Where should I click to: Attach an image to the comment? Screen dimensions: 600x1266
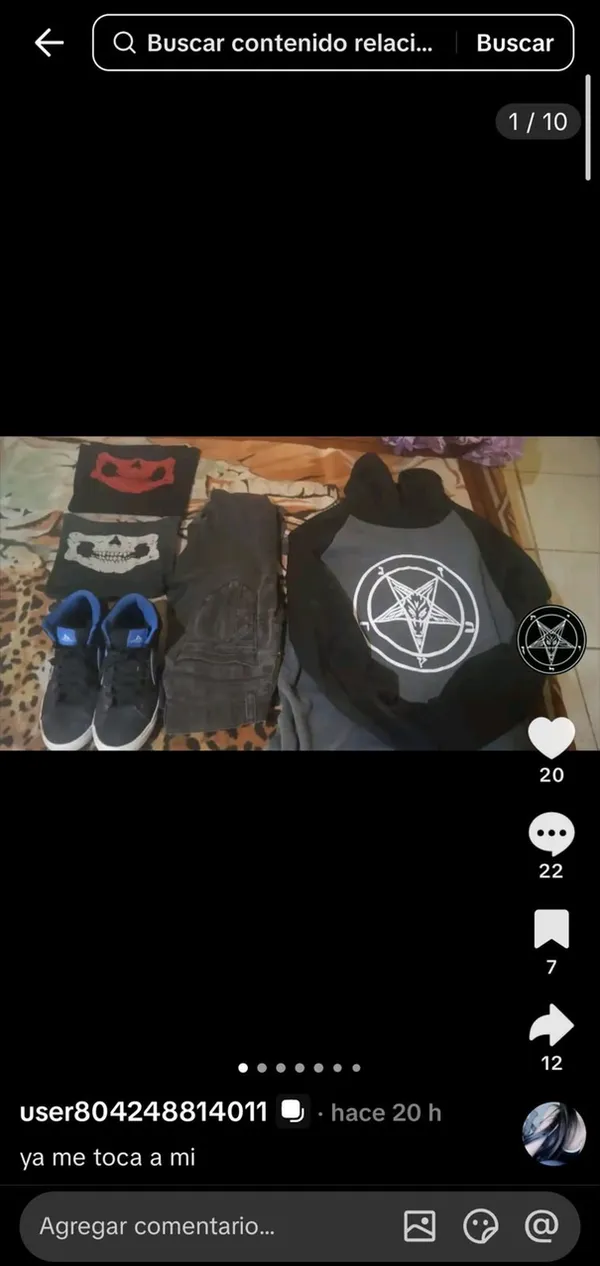click(420, 1226)
